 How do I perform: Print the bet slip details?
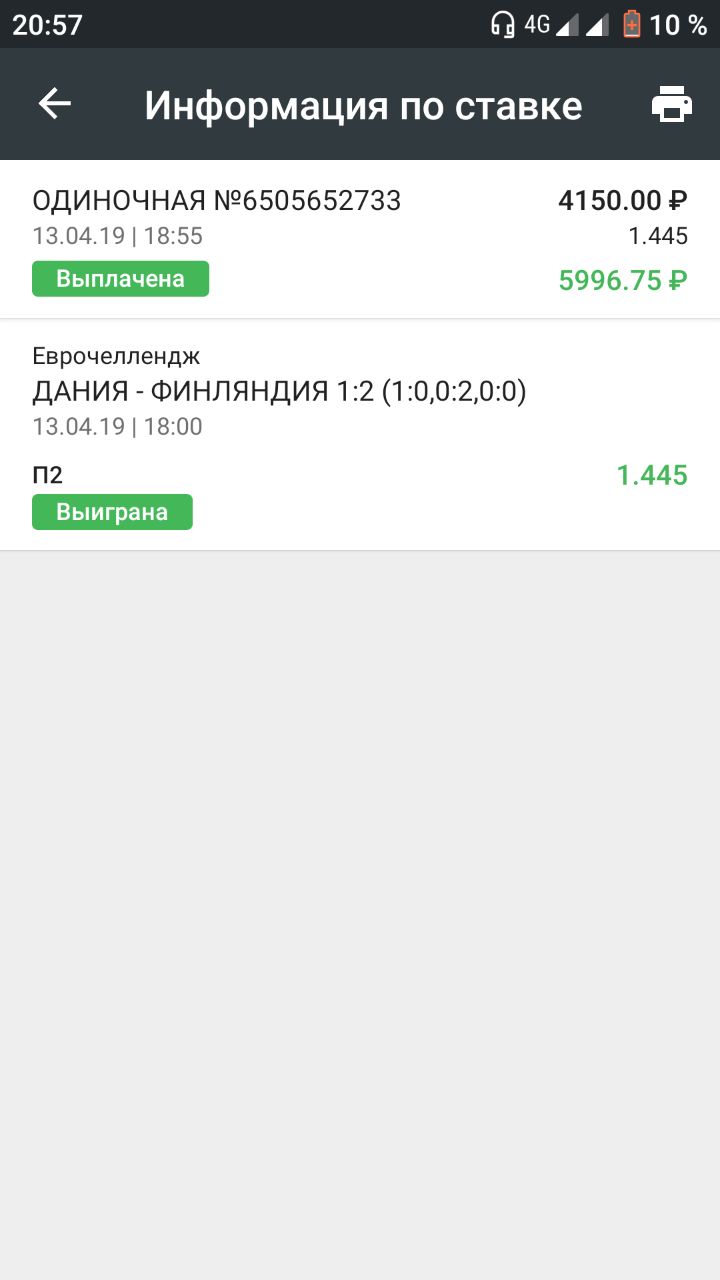point(671,104)
